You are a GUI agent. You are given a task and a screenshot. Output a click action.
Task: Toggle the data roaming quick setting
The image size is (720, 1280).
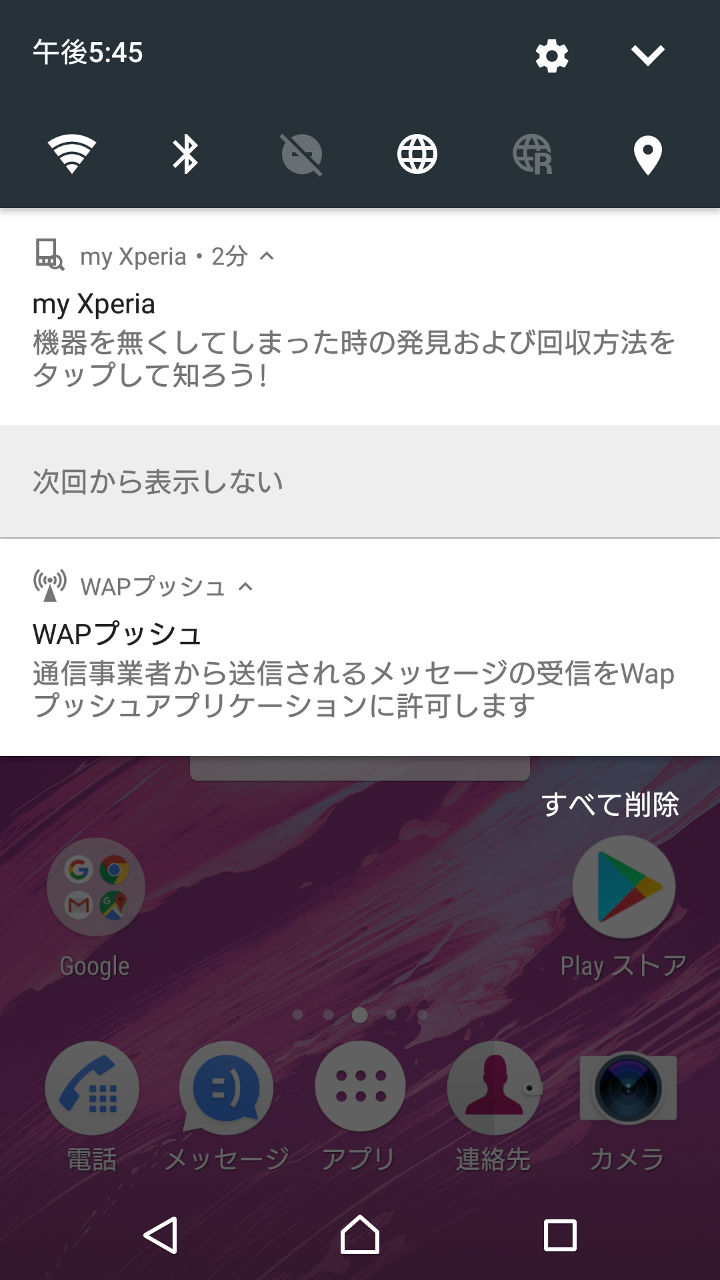(x=532, y=155)
